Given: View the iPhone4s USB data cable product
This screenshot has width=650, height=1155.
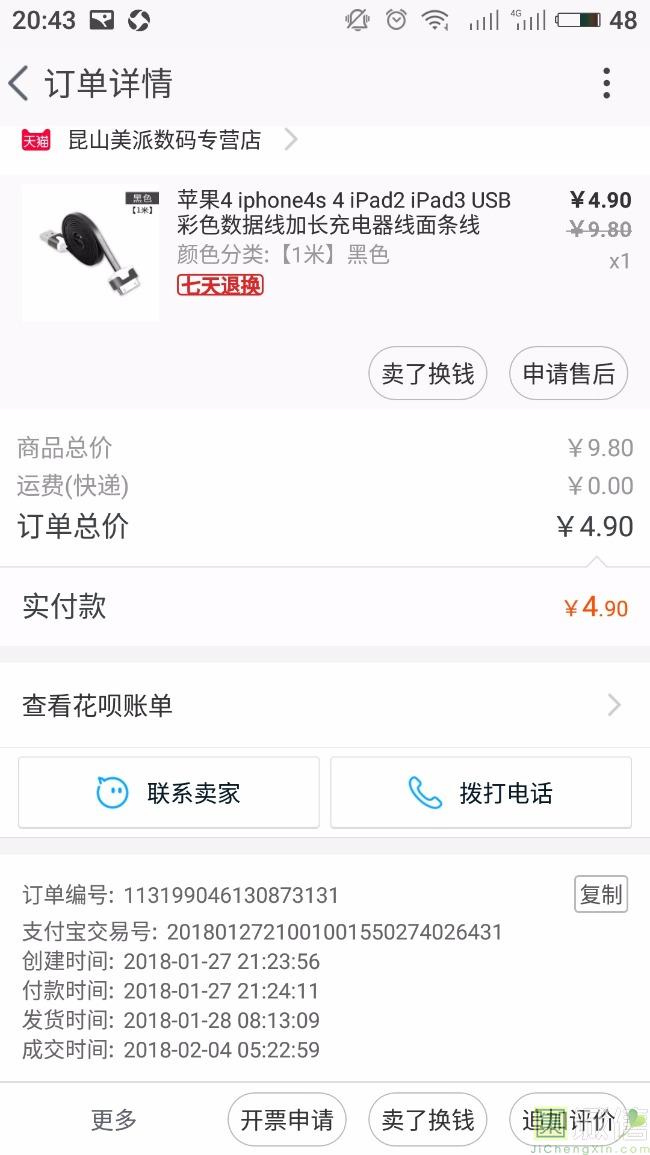Looking at the screenshot, I should click(x=343, y=213).
